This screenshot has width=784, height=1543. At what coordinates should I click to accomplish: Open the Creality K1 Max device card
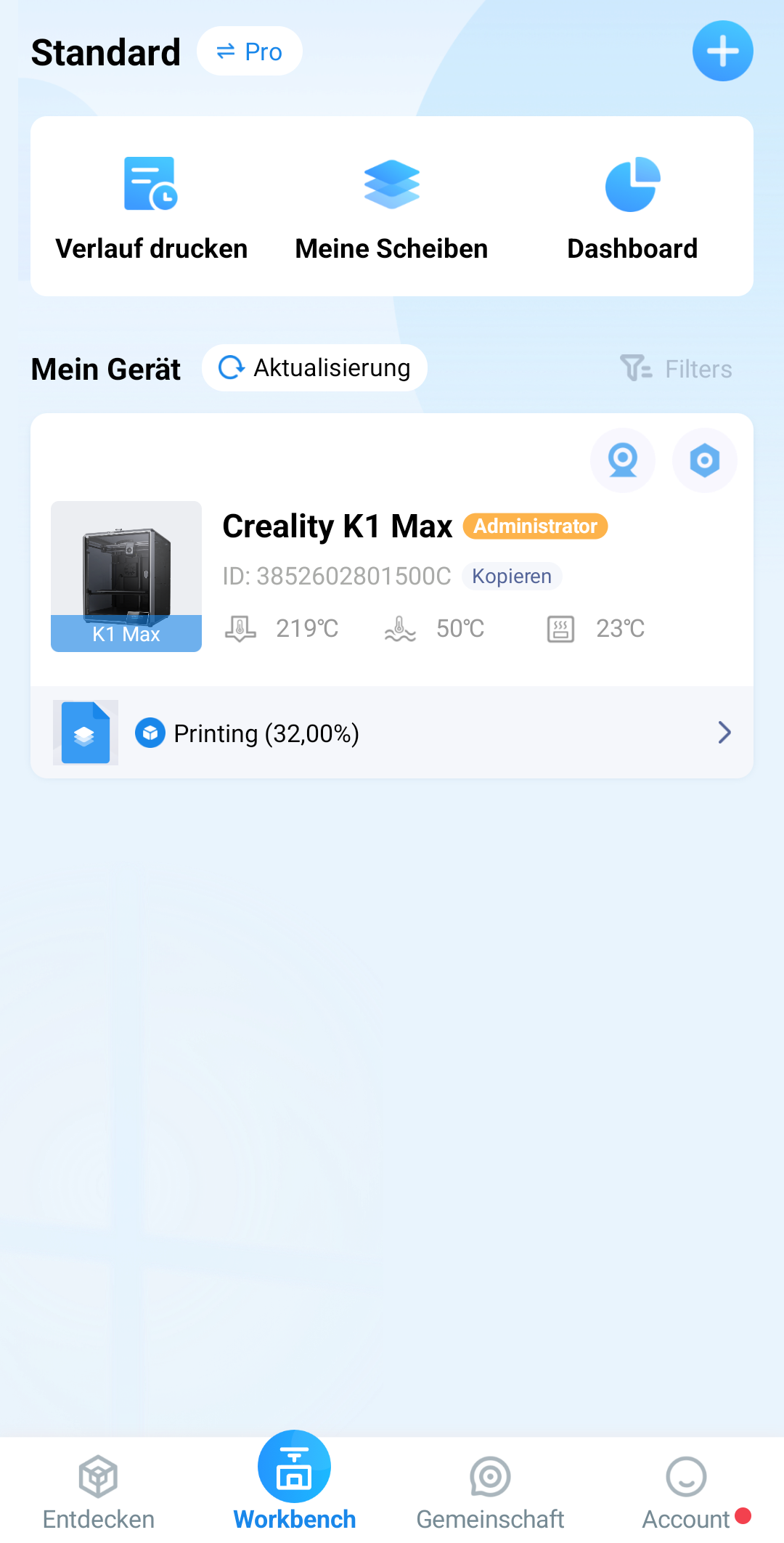[x=392, y=550]
